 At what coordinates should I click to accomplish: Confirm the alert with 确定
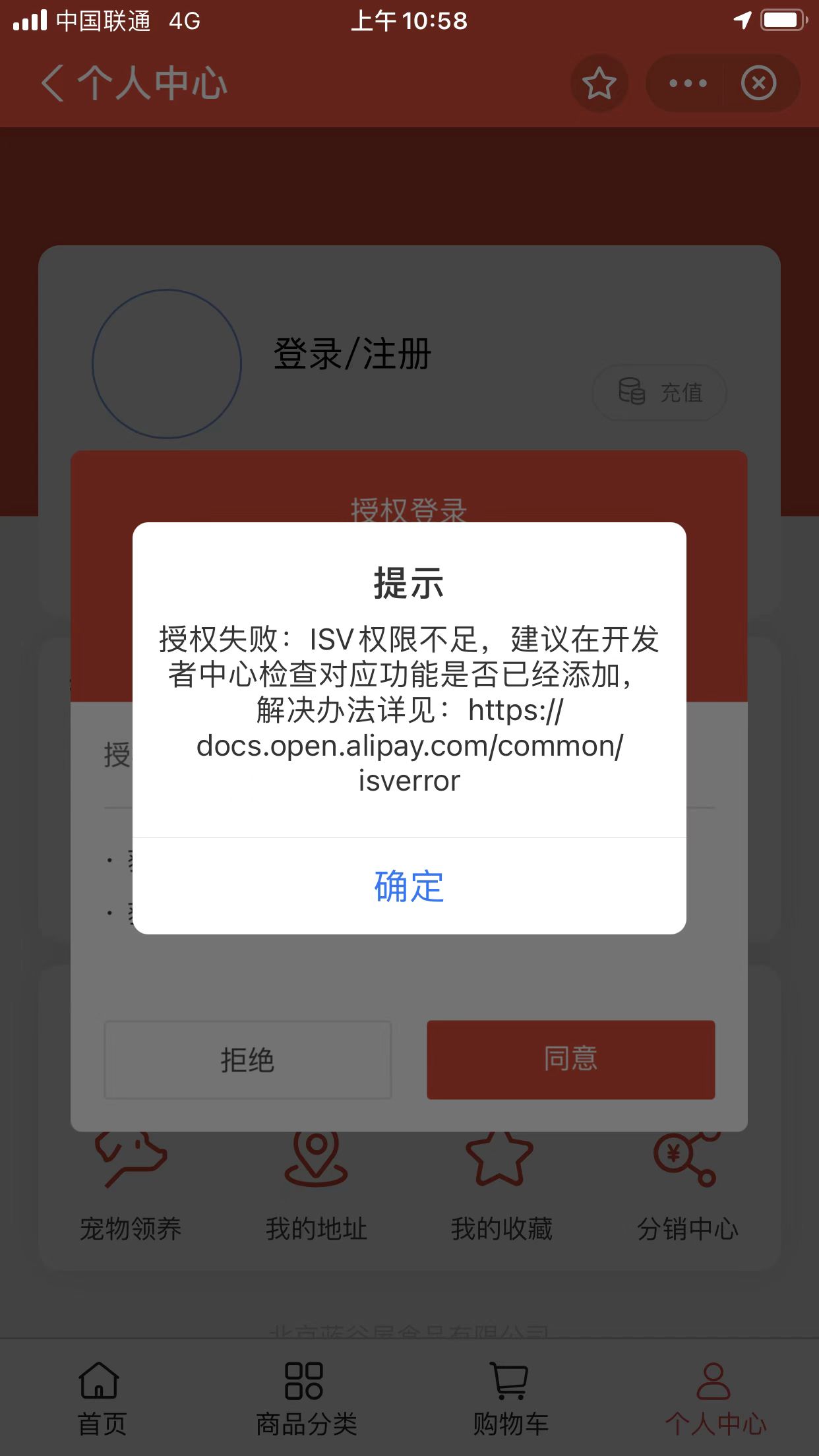click(x=409, y=886)
